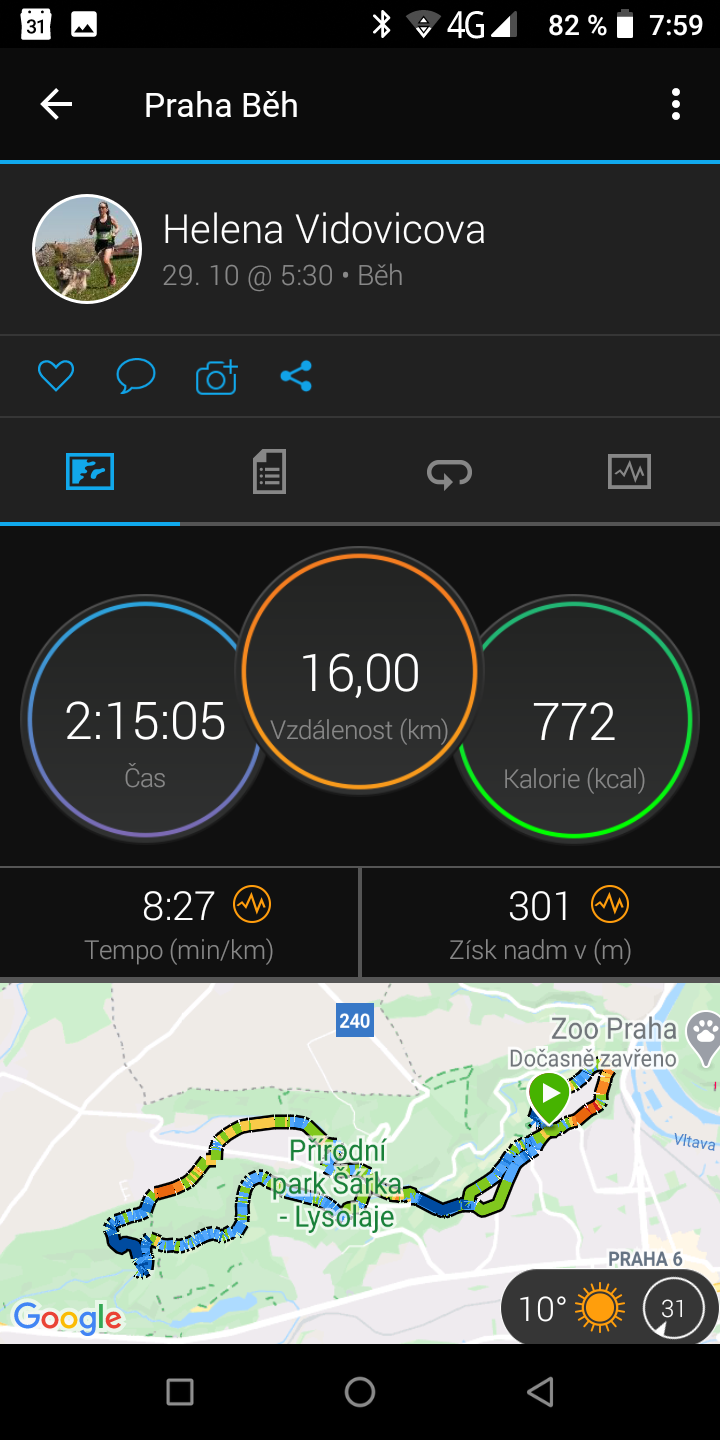720x1440 pixels.
Task: Open Helena Vidovicova's profile picture
Action: [87, 248]
